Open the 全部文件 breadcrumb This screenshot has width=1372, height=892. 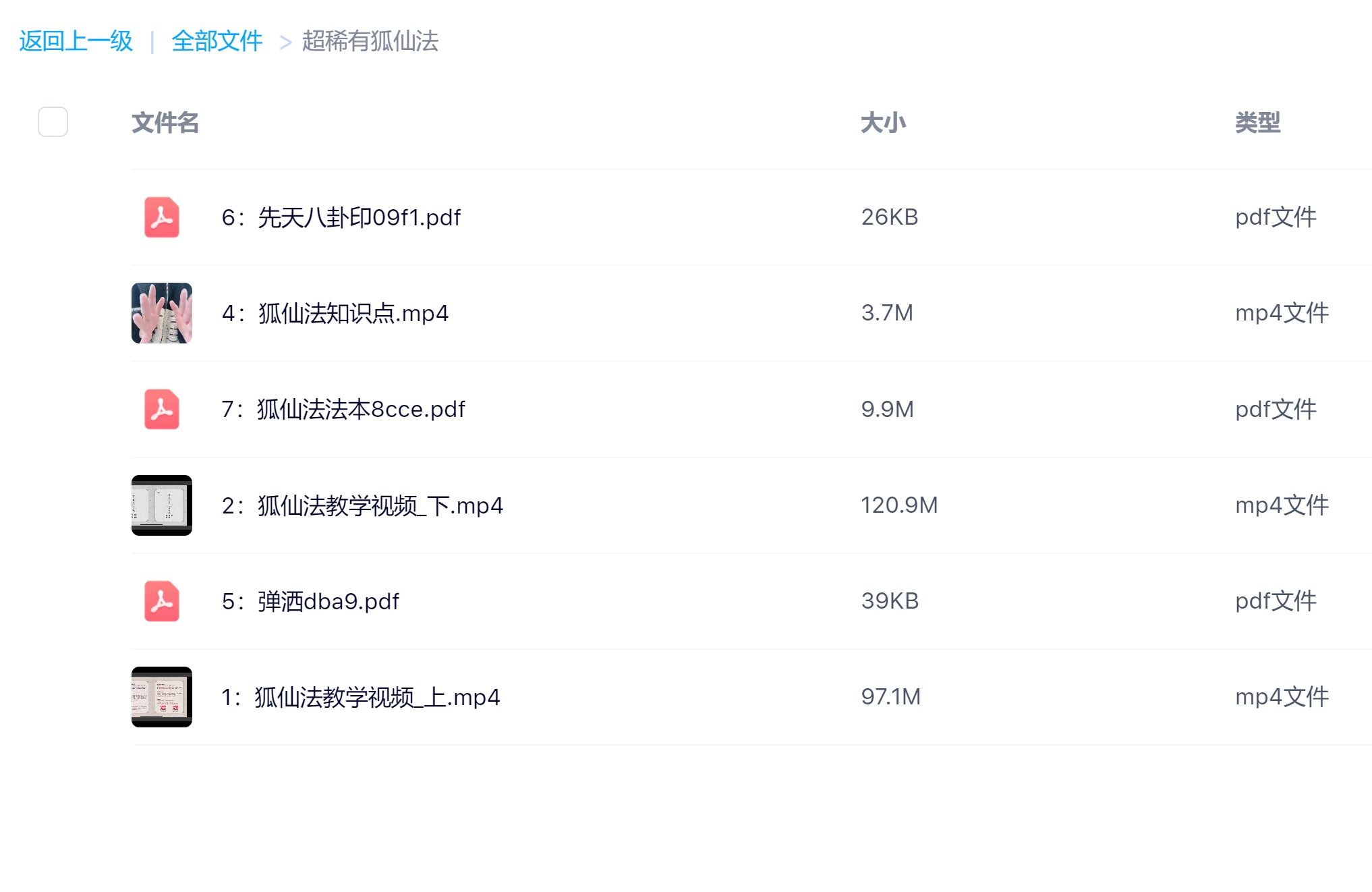click(x=217, y=41)
